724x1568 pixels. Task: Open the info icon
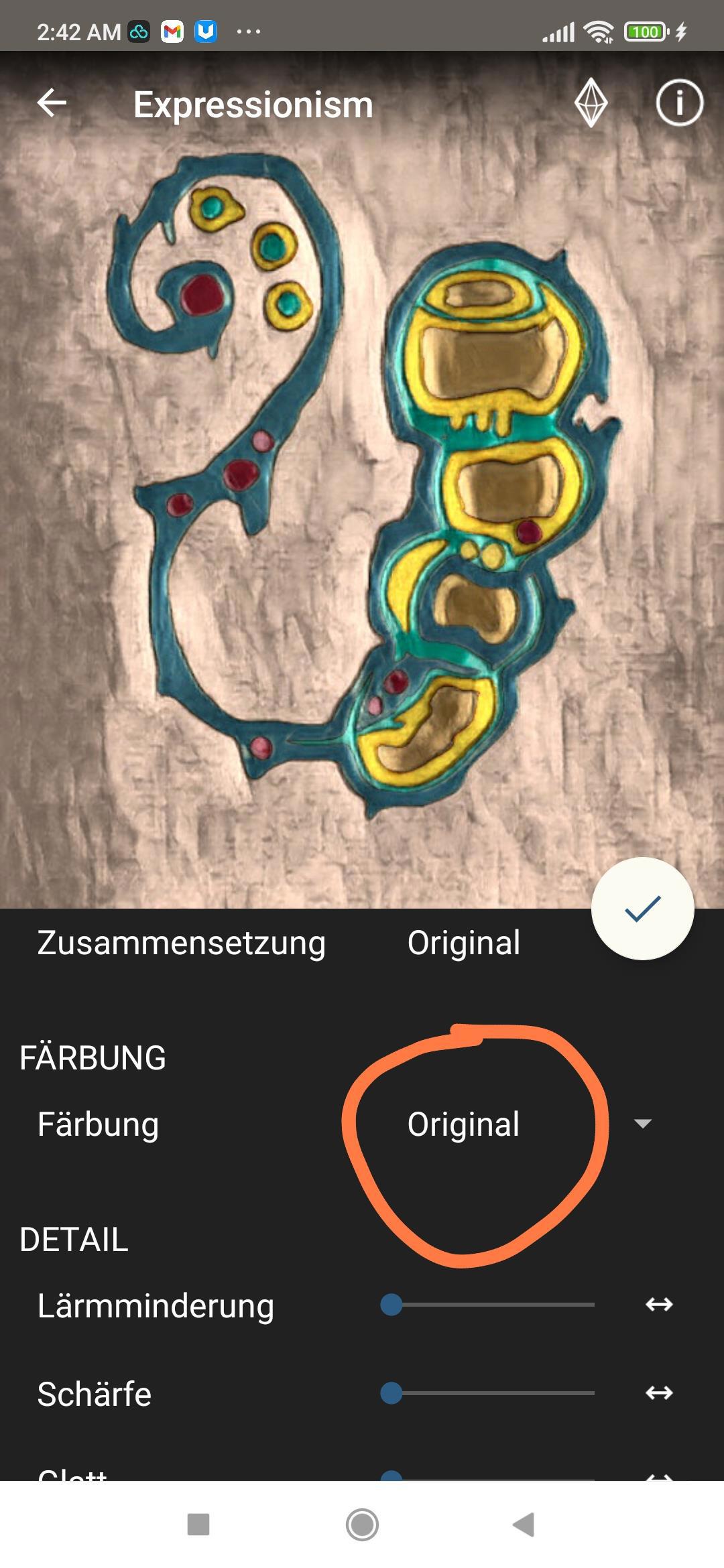coord(679,103)
